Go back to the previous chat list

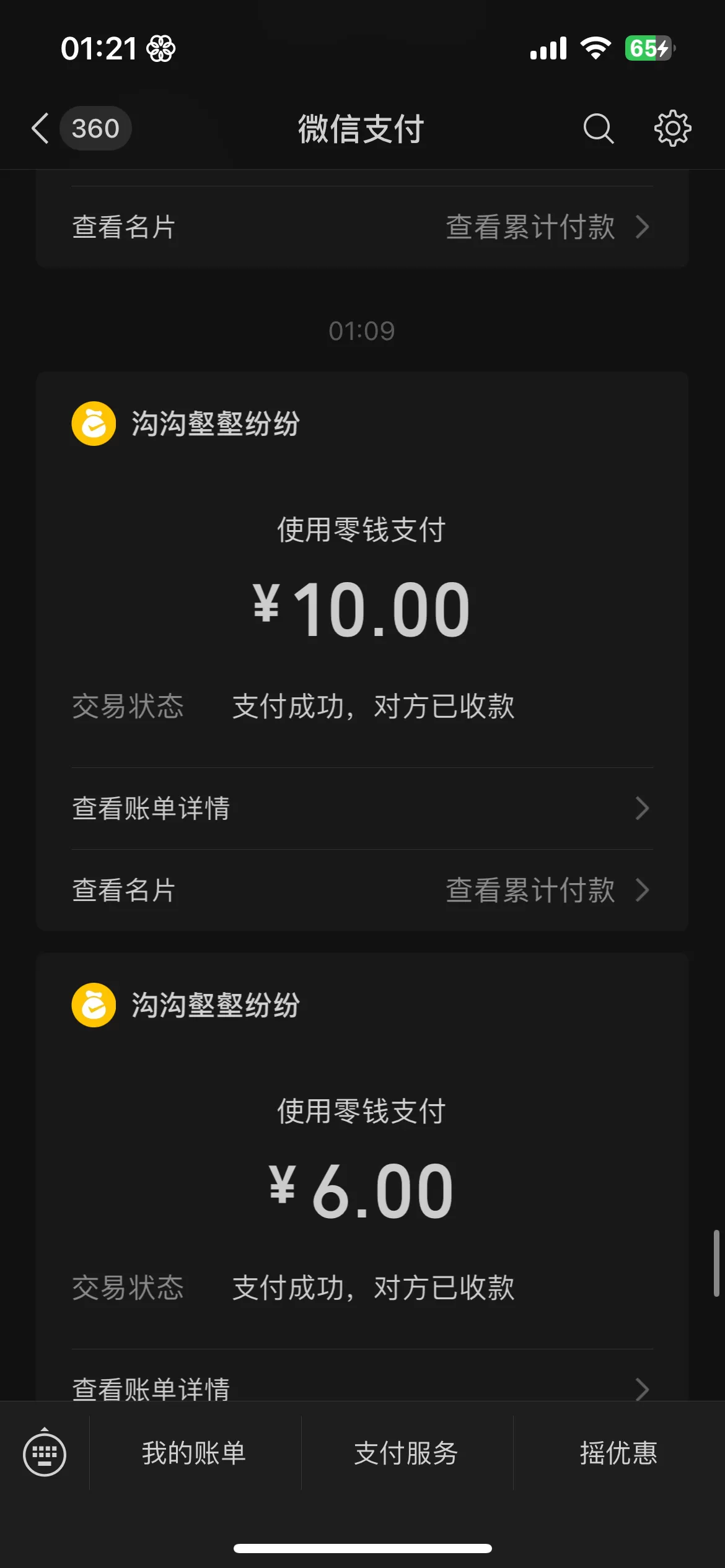pyautogui.click(x=41, y=128)
